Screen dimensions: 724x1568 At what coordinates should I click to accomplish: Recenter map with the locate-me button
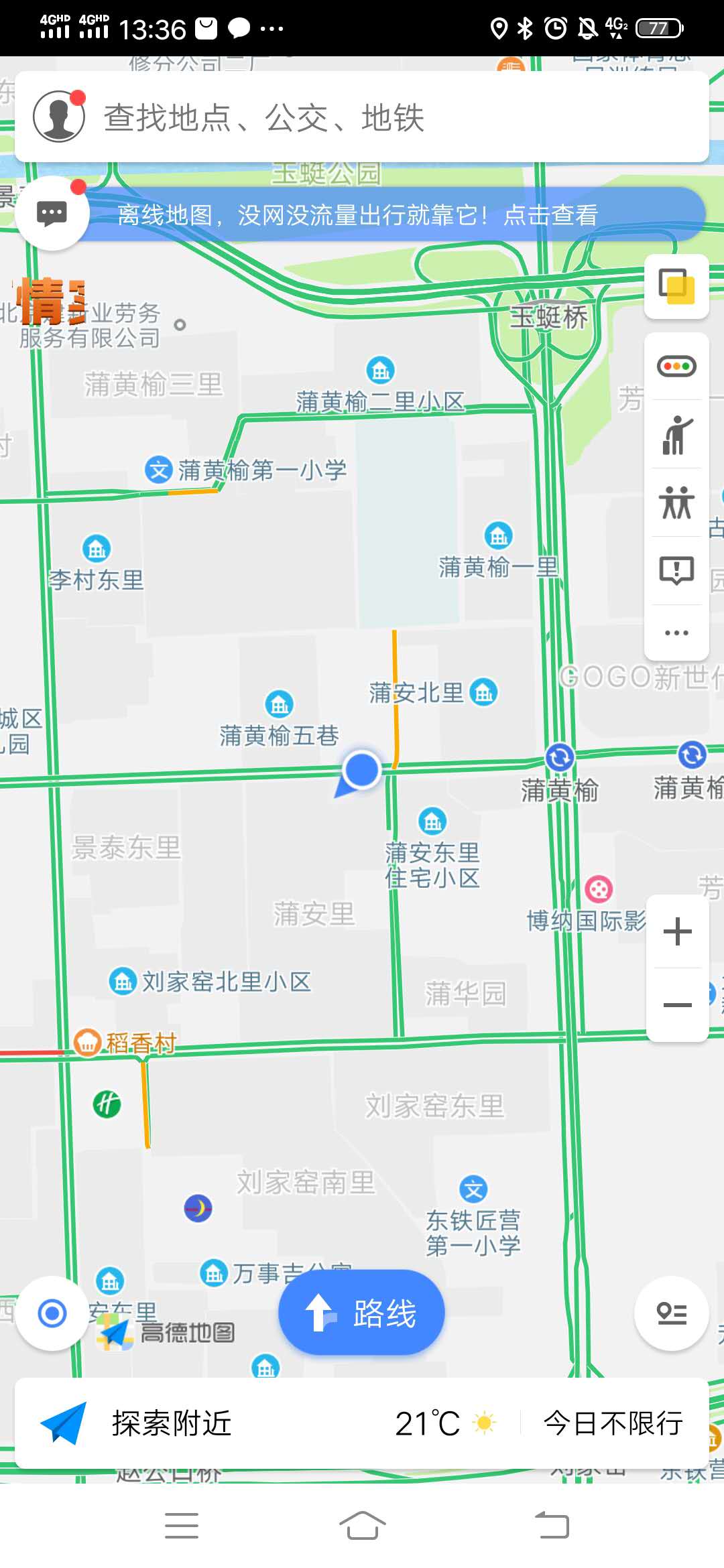point(52,1313)
